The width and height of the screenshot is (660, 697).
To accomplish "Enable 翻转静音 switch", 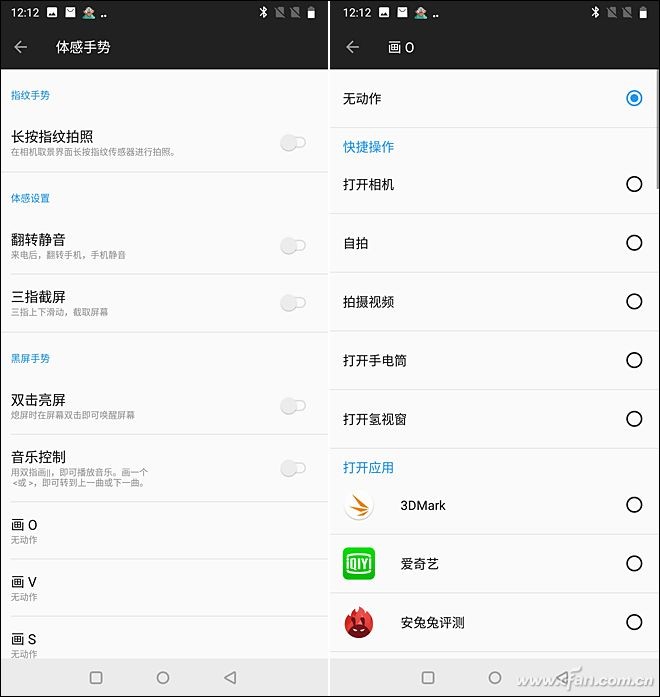I will [x=292, y=245].
